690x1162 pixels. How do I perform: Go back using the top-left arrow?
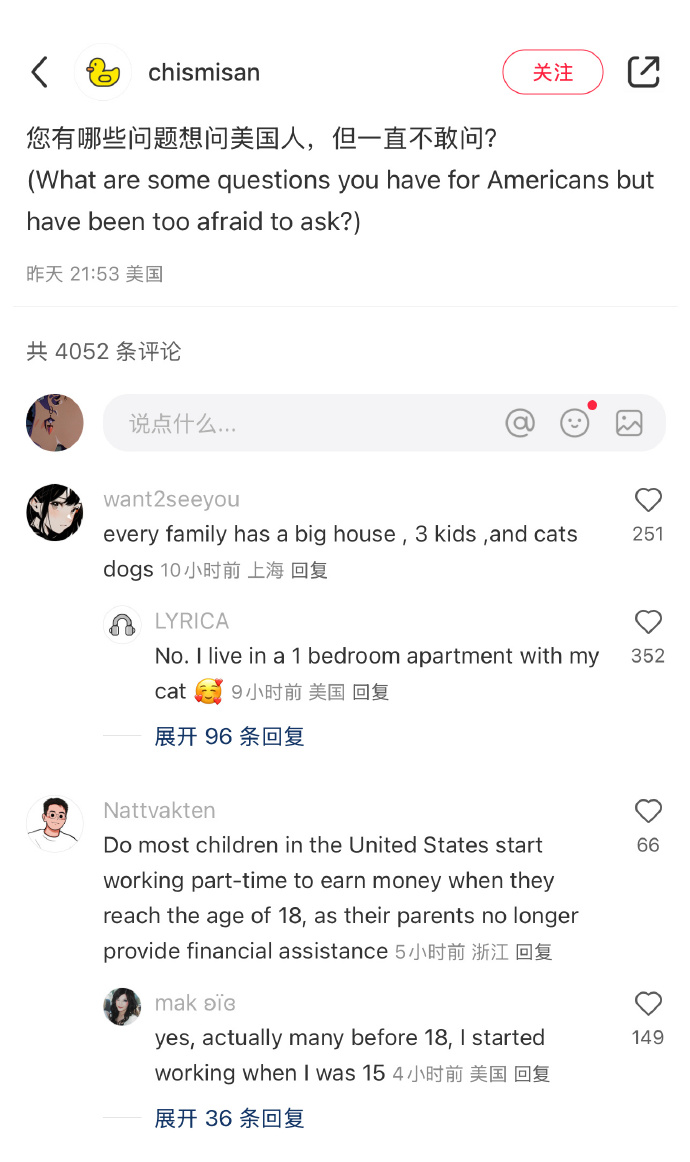tap(39, 72)
